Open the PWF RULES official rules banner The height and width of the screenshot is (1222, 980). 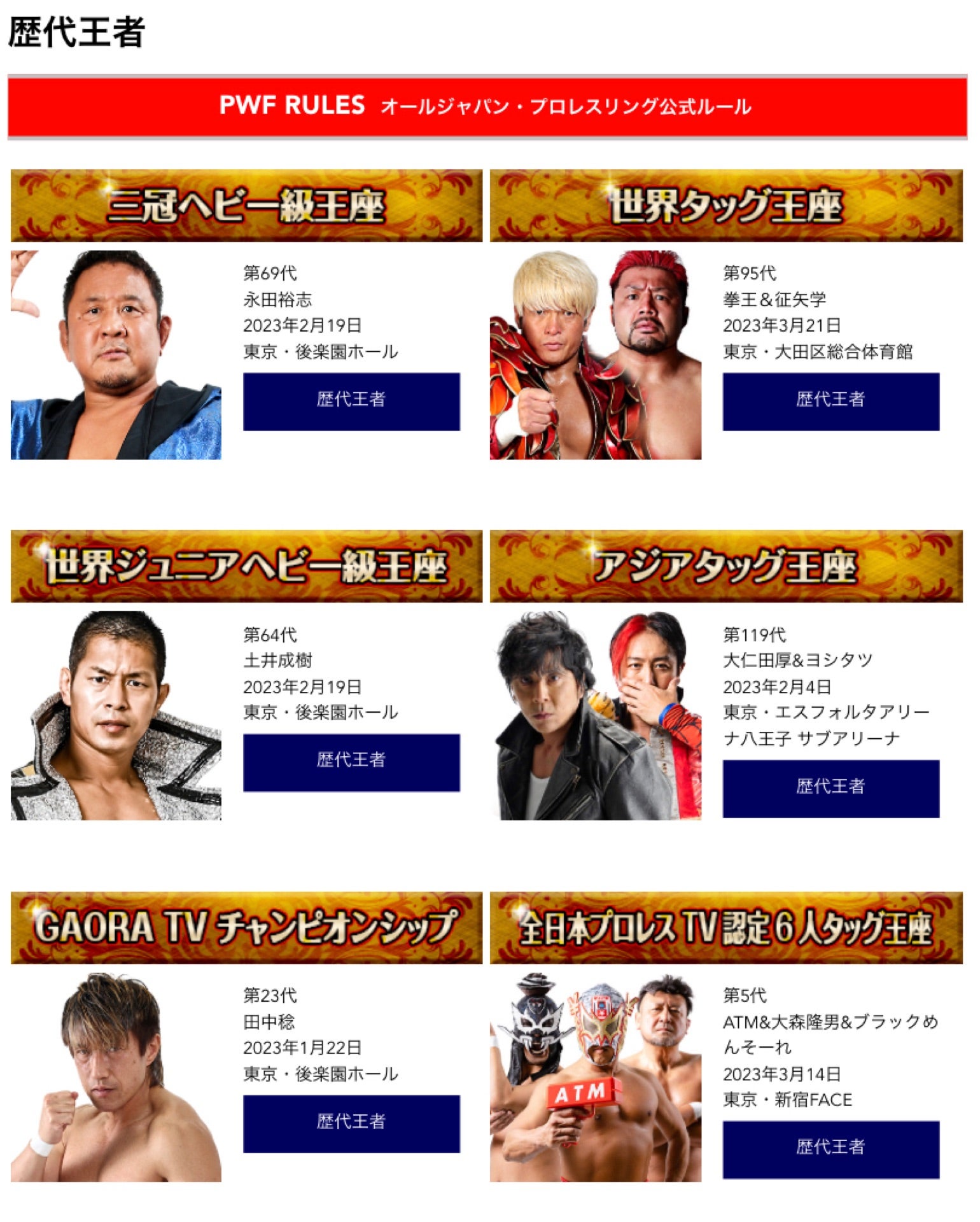(x=487, y=106)
